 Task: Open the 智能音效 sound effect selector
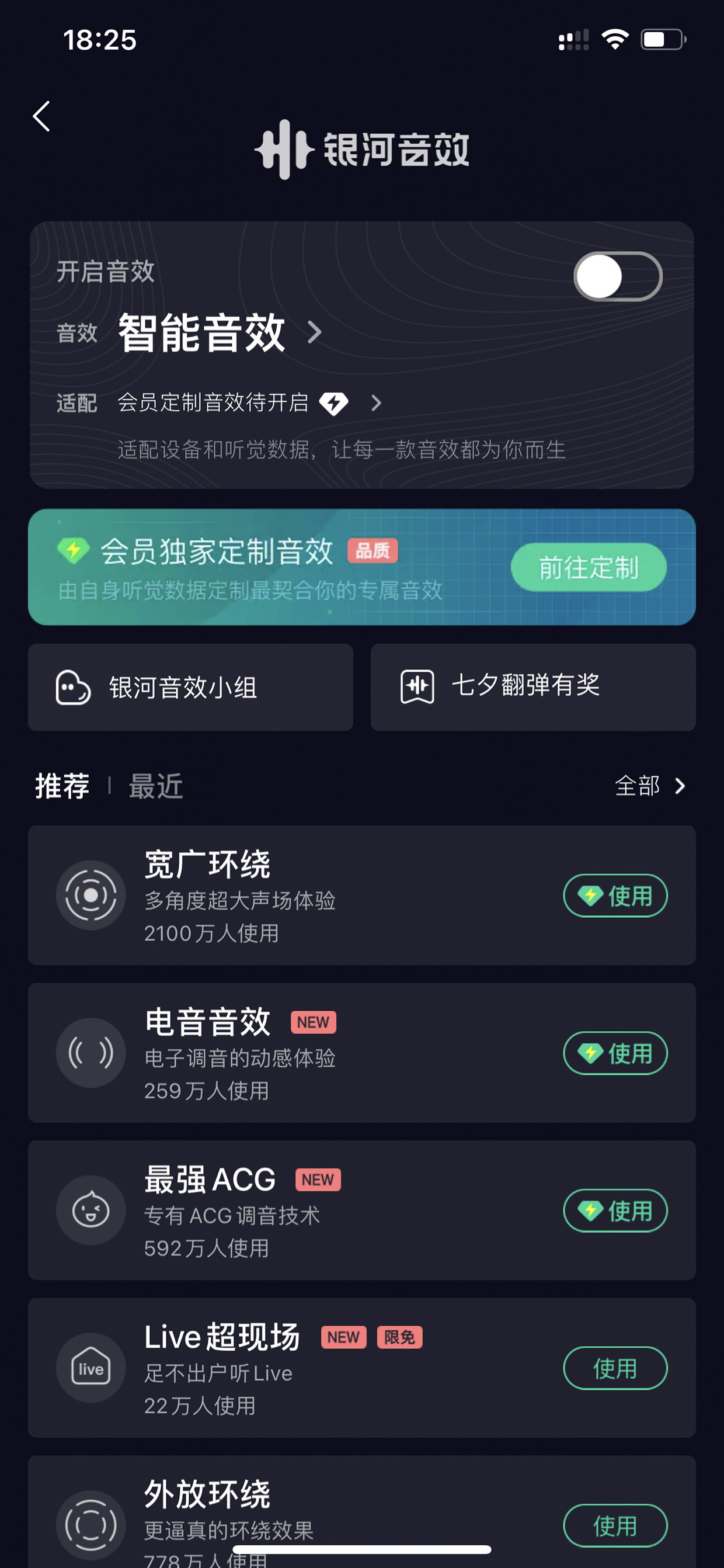pyautogui.click(x=220, y=333)
